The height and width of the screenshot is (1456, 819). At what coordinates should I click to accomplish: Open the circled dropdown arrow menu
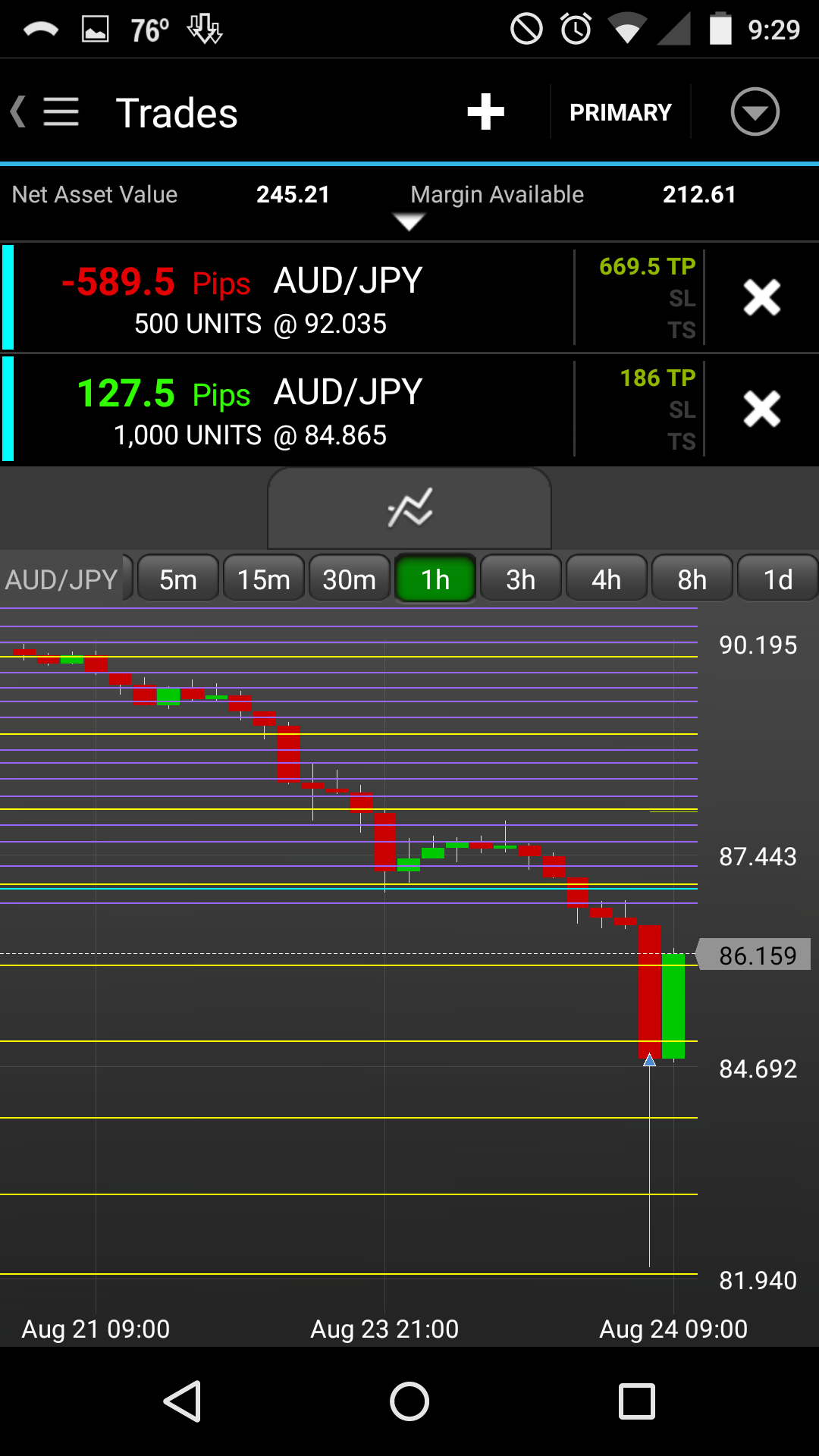(x=755, y=112)
